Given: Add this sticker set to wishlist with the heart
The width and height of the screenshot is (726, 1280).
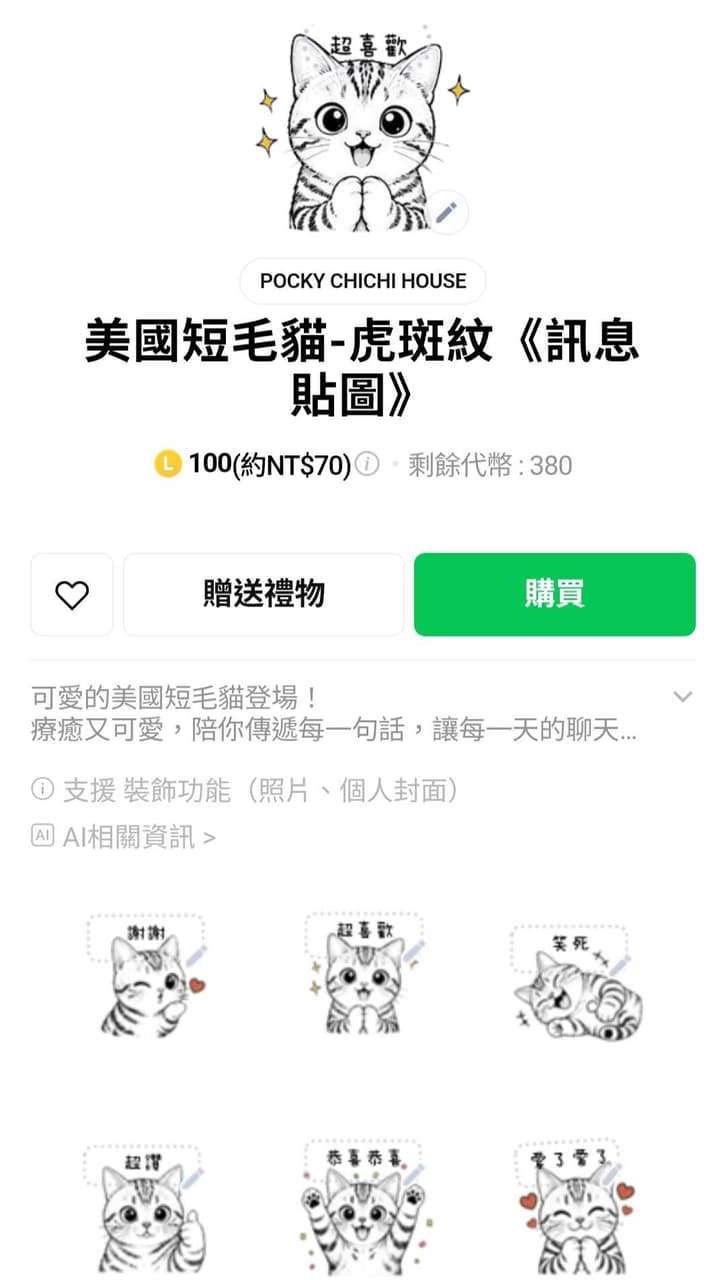Looking at the screenshot, I should click(x=72, y=595).
